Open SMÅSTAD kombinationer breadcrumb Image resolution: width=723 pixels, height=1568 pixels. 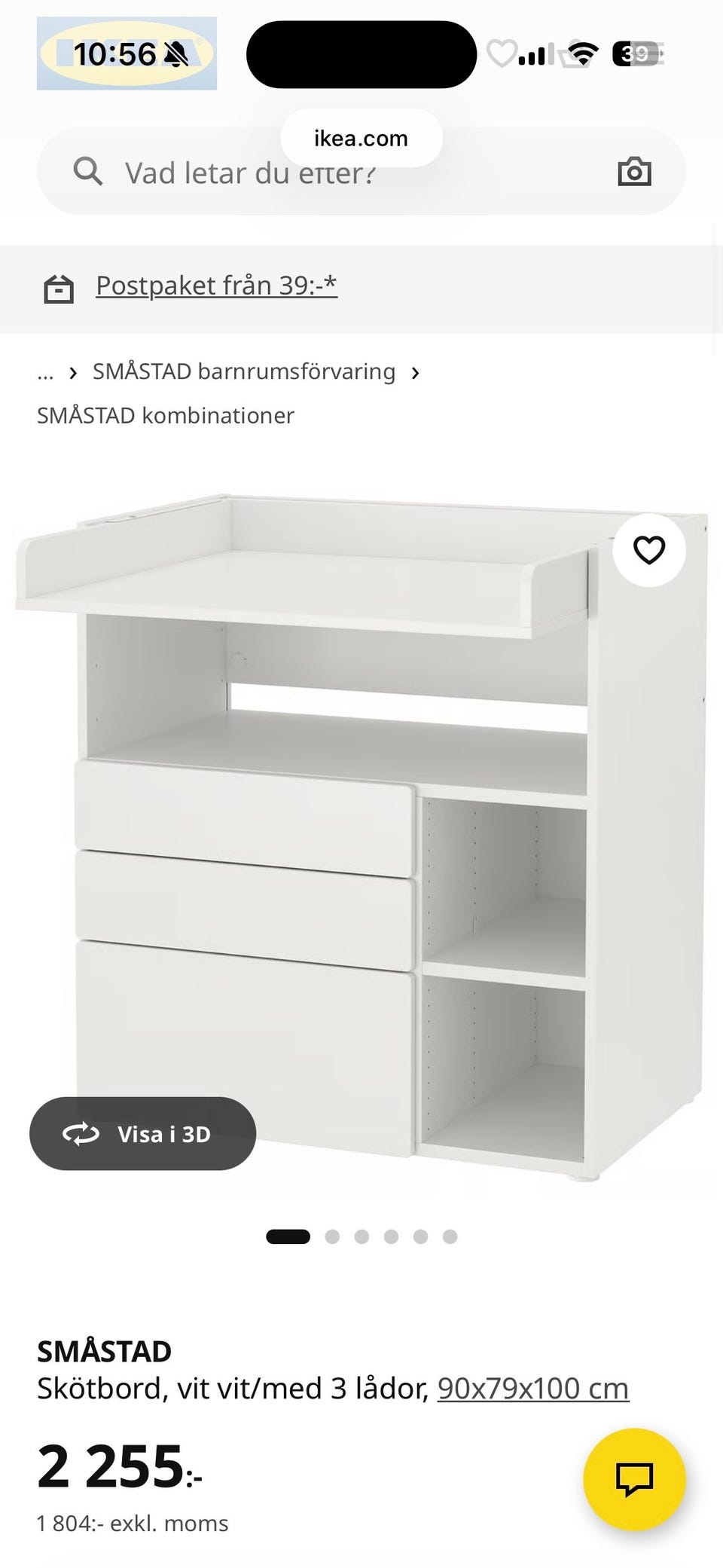tap(166, 415)
